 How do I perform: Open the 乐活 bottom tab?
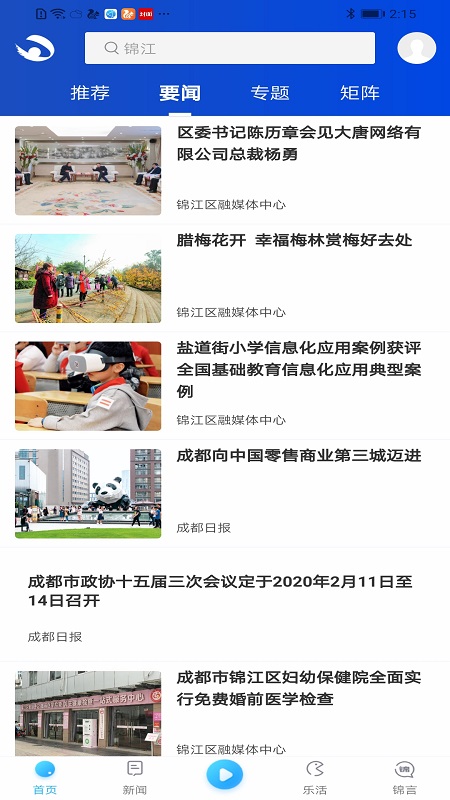[315, 778]
